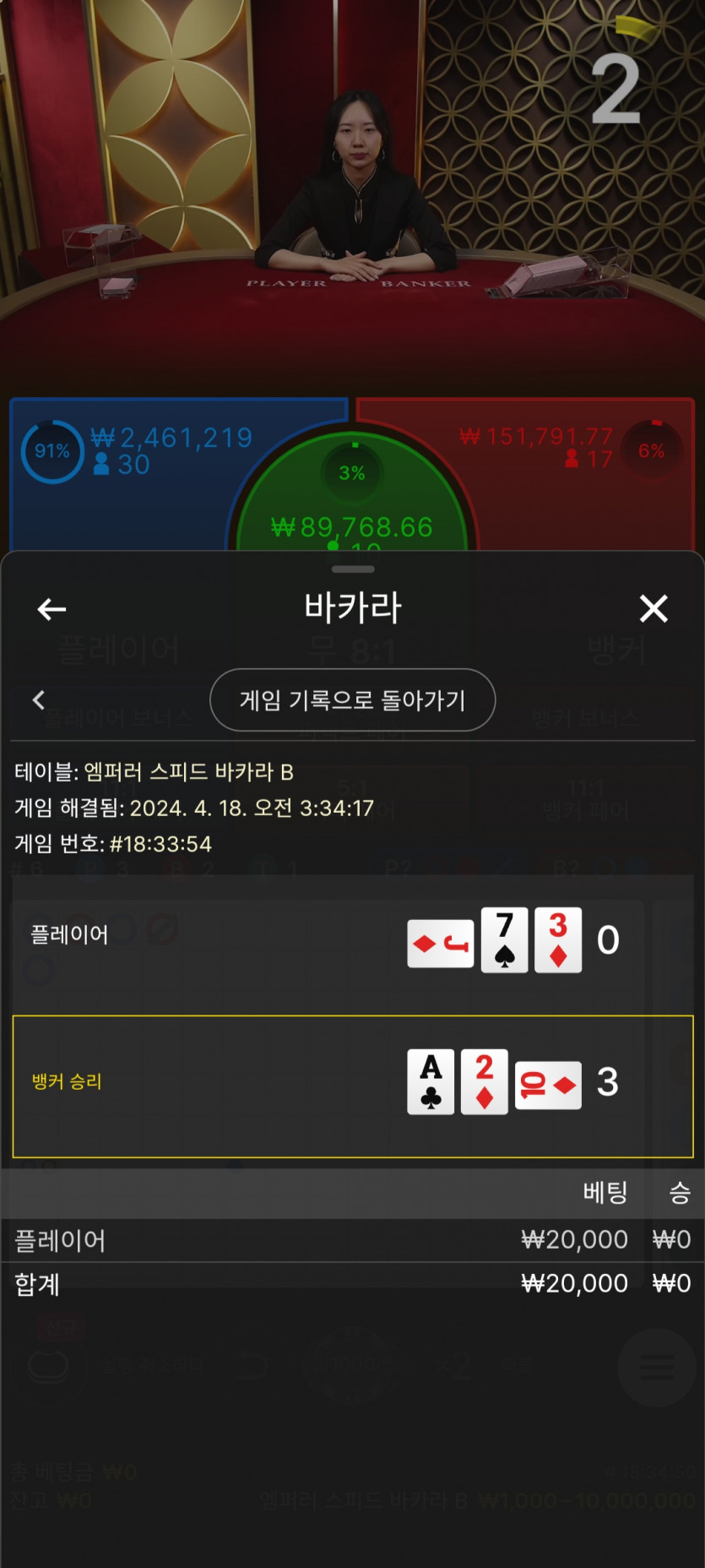
Task: Tap the back arrow beside 바카라
Action: [x=52, y=609]
